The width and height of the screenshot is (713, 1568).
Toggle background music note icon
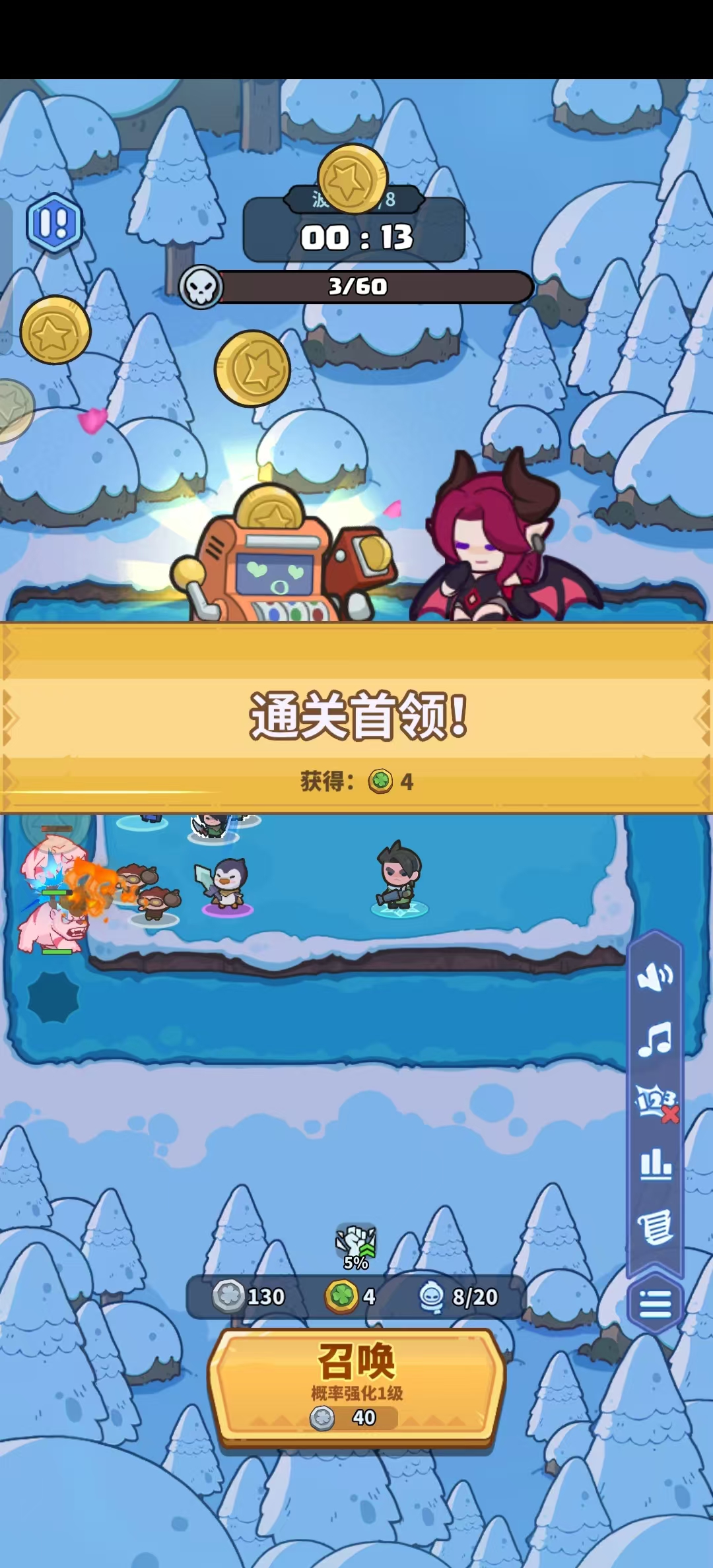[655, 1039]
